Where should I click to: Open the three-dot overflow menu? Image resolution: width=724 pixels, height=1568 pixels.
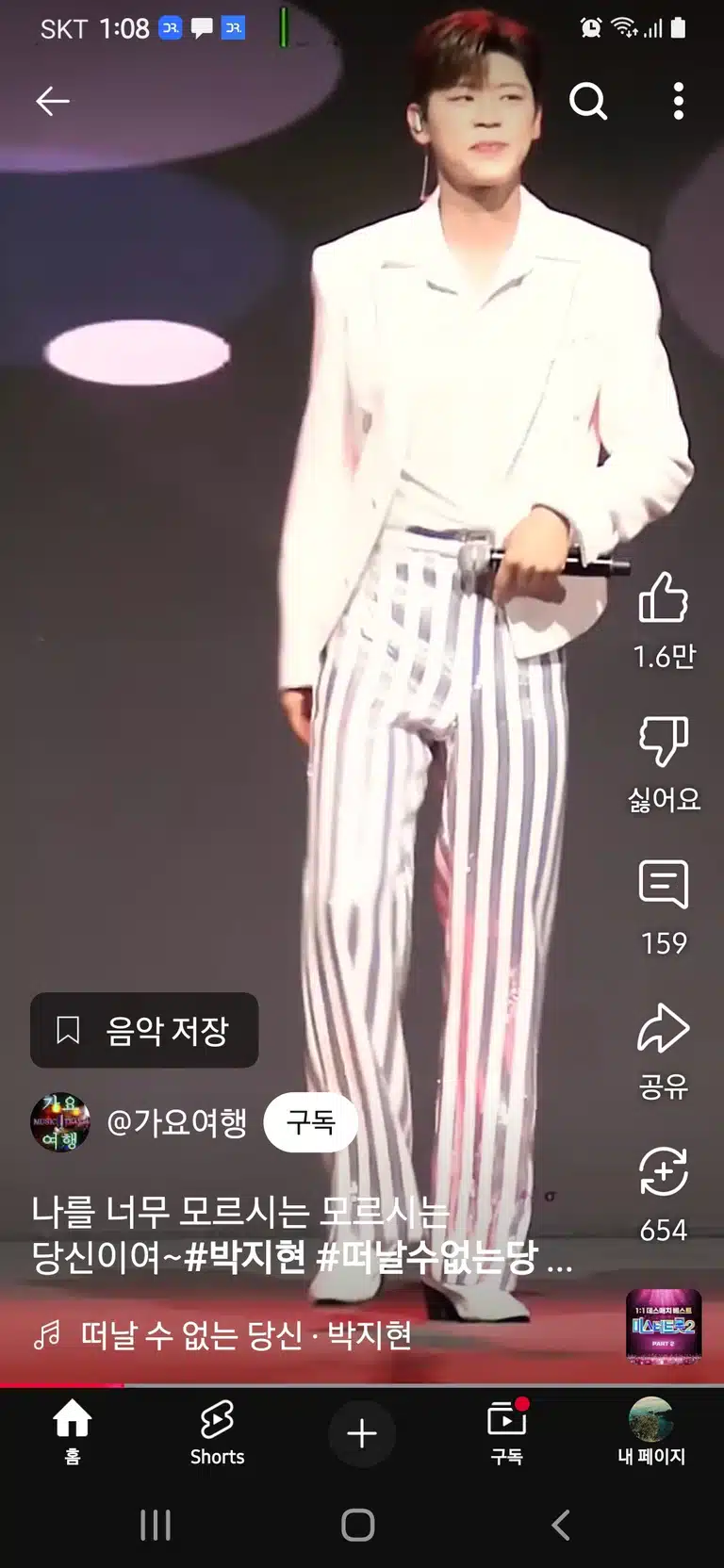pyautogui.click(x=679, y=101)
